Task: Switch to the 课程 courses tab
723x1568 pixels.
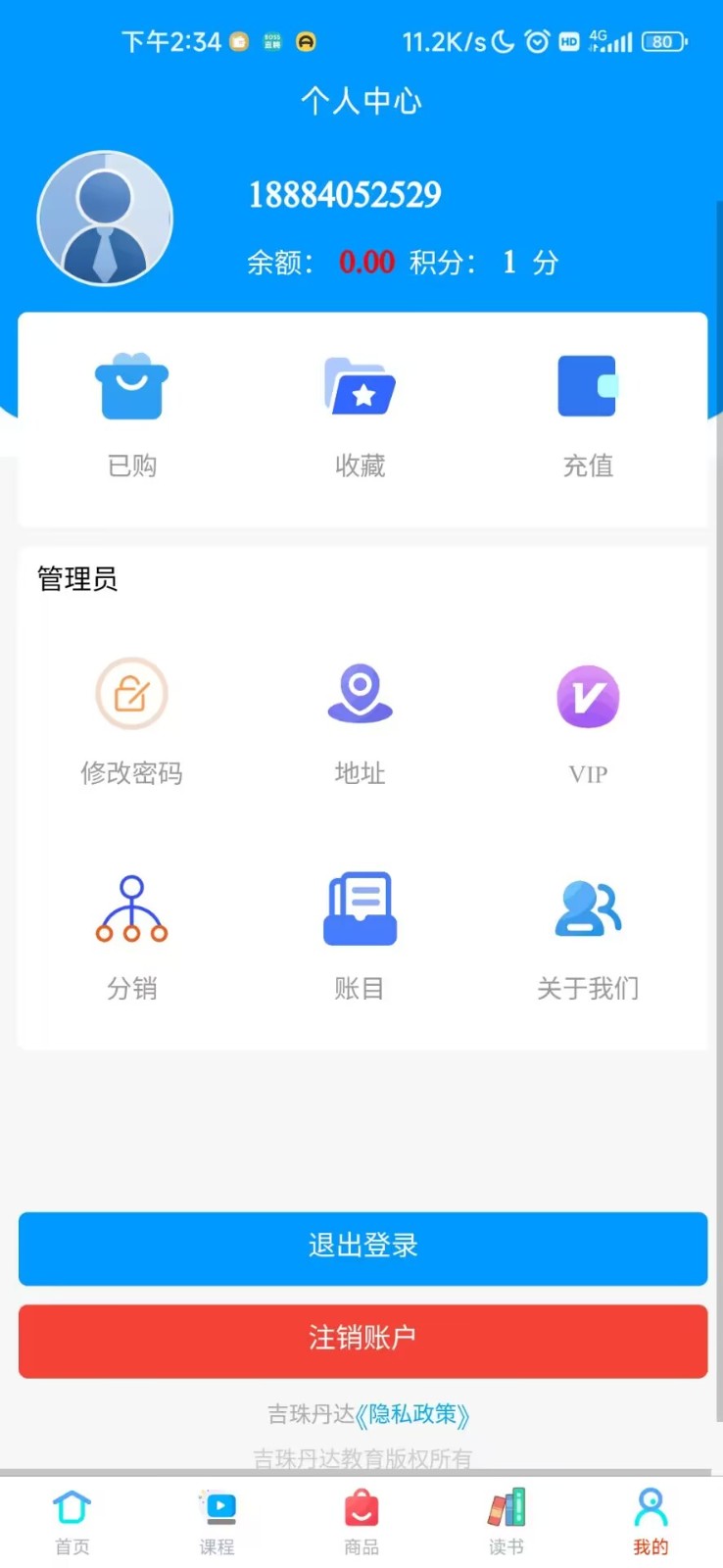Action: [217, 1521]
